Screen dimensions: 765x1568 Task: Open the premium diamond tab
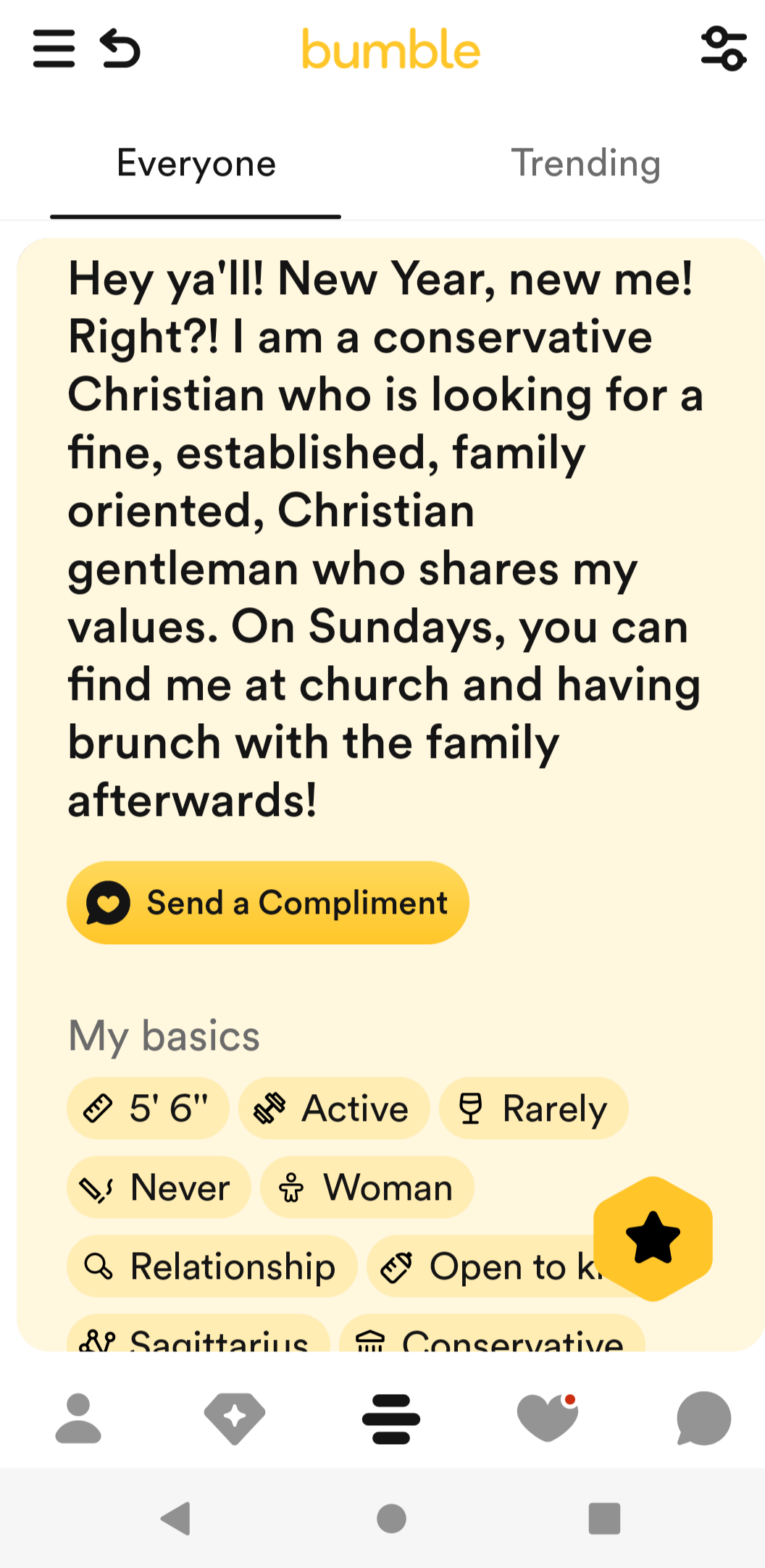[x=235, y=1418]
